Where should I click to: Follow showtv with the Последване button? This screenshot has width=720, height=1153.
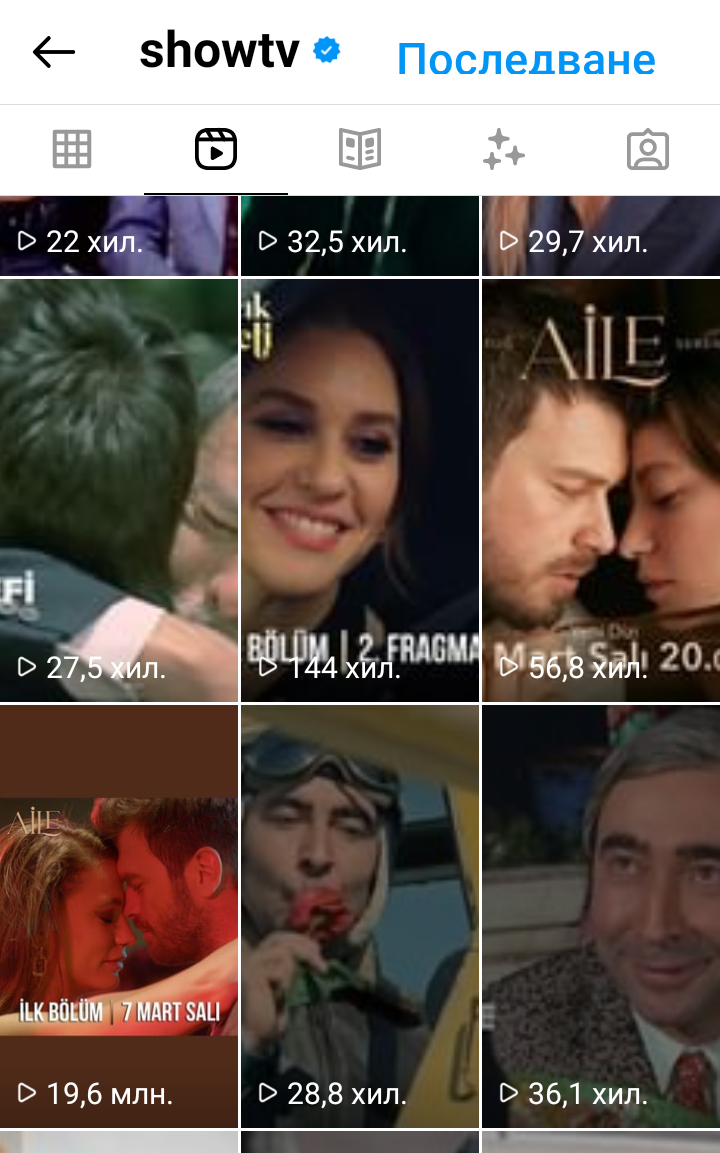pos(526,60)
